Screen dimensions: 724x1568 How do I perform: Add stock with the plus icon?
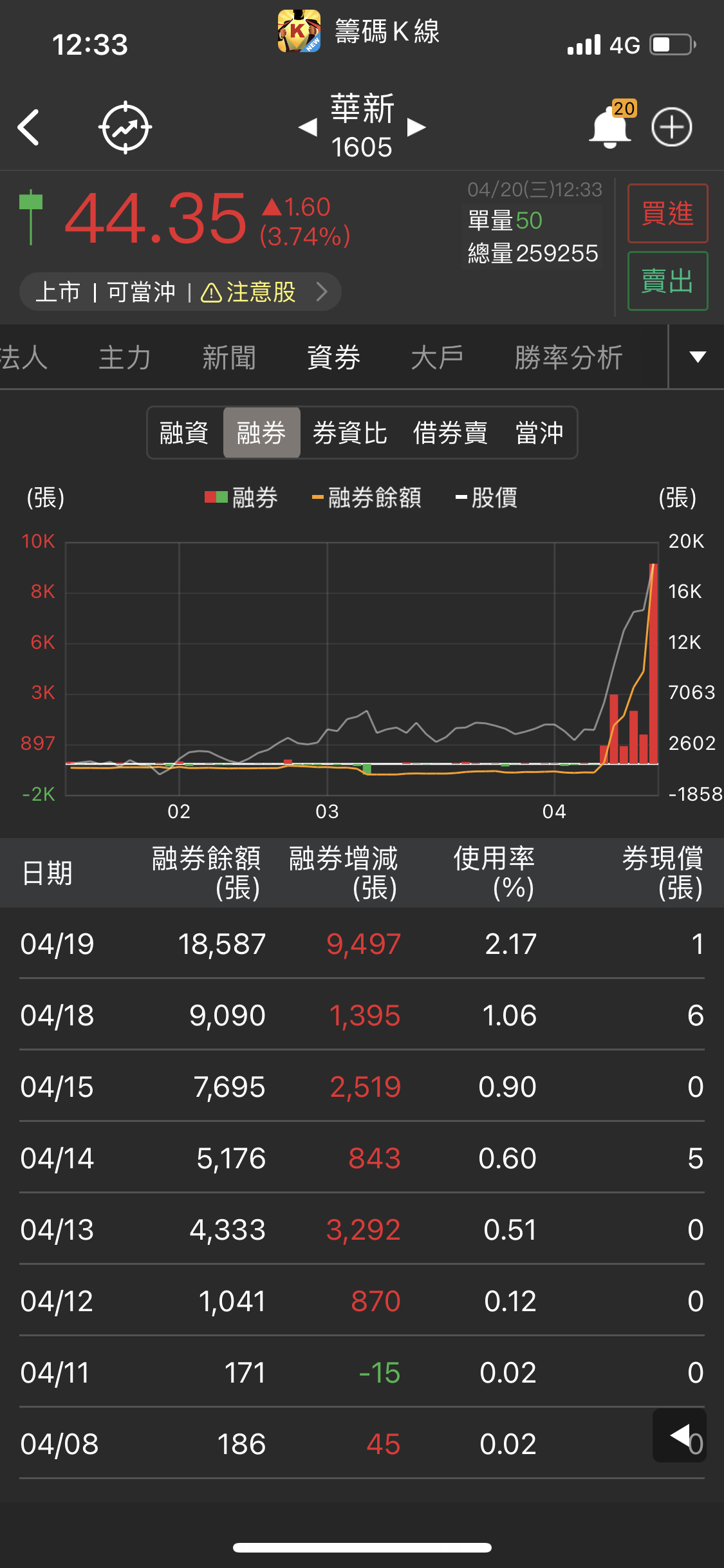click(x=671, y=127)
